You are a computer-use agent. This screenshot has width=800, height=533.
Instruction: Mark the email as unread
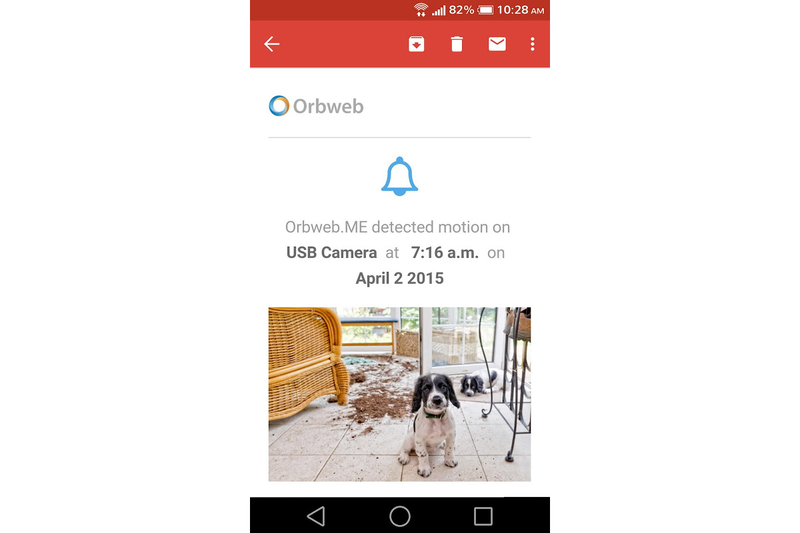tap(497, 44)
